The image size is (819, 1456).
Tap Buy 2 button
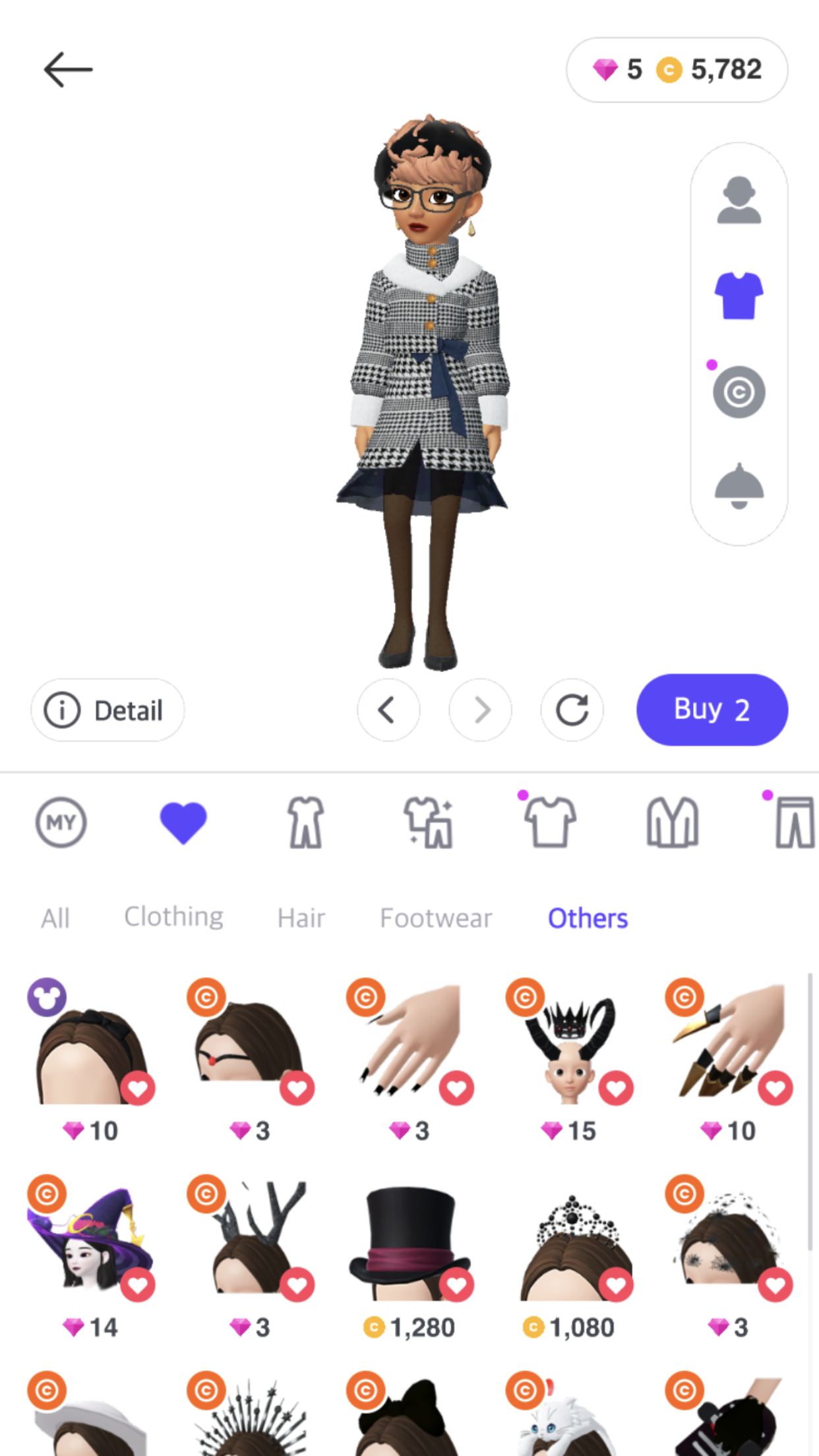coord(712,710)
